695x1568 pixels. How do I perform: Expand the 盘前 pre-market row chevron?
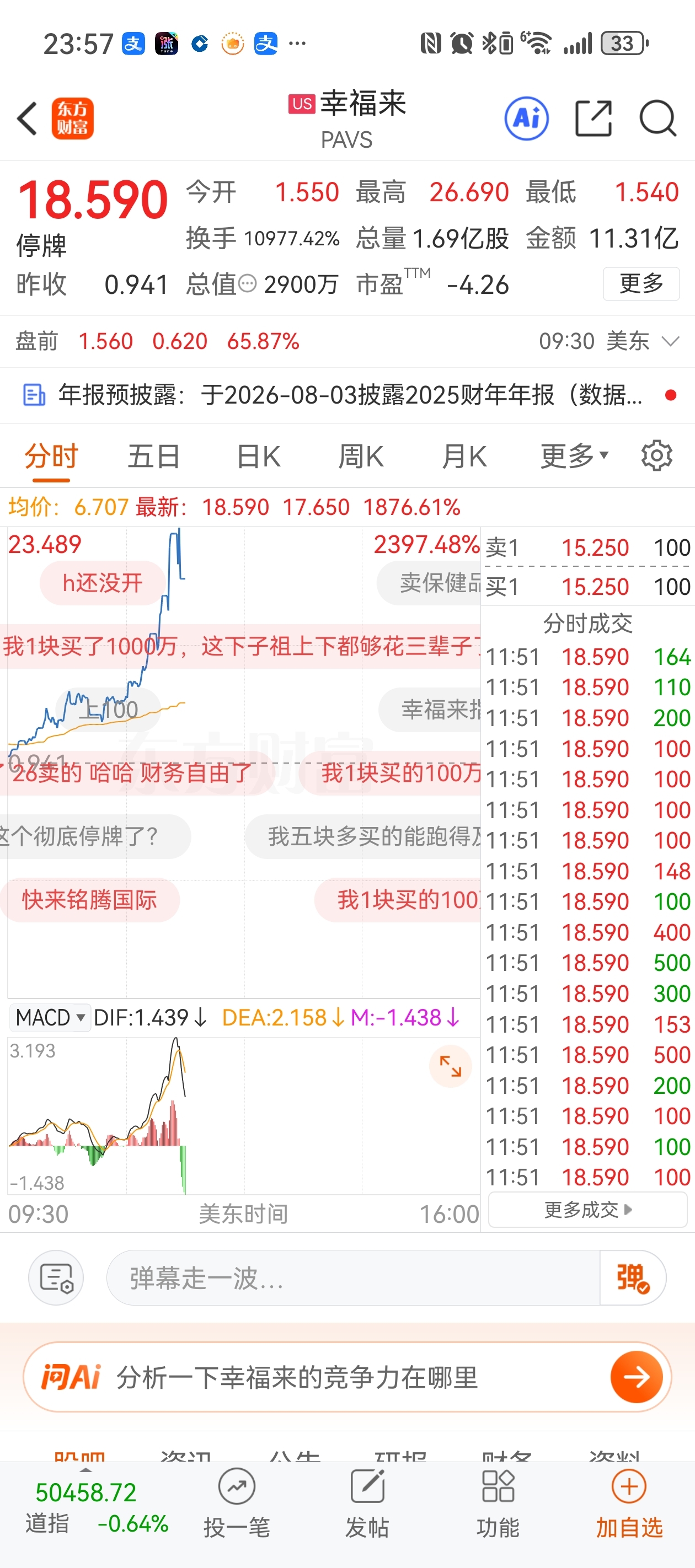coord(670,341)
